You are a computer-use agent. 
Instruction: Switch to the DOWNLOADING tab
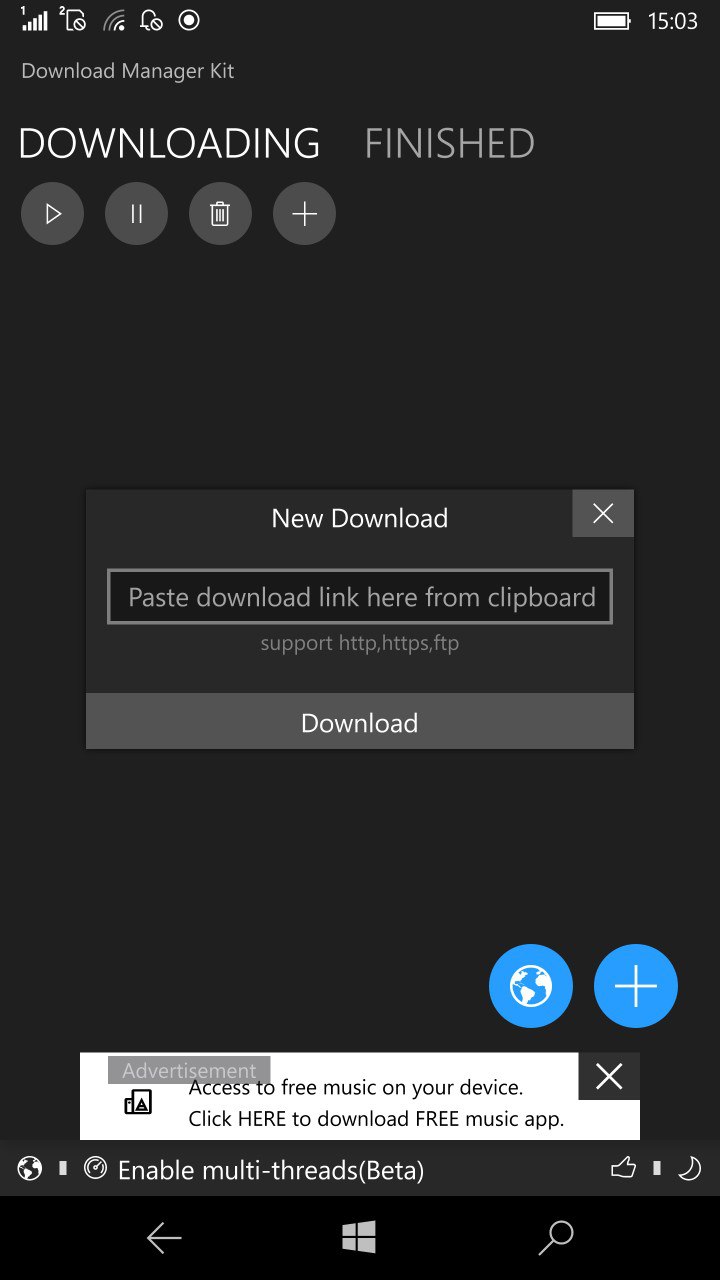169,144
